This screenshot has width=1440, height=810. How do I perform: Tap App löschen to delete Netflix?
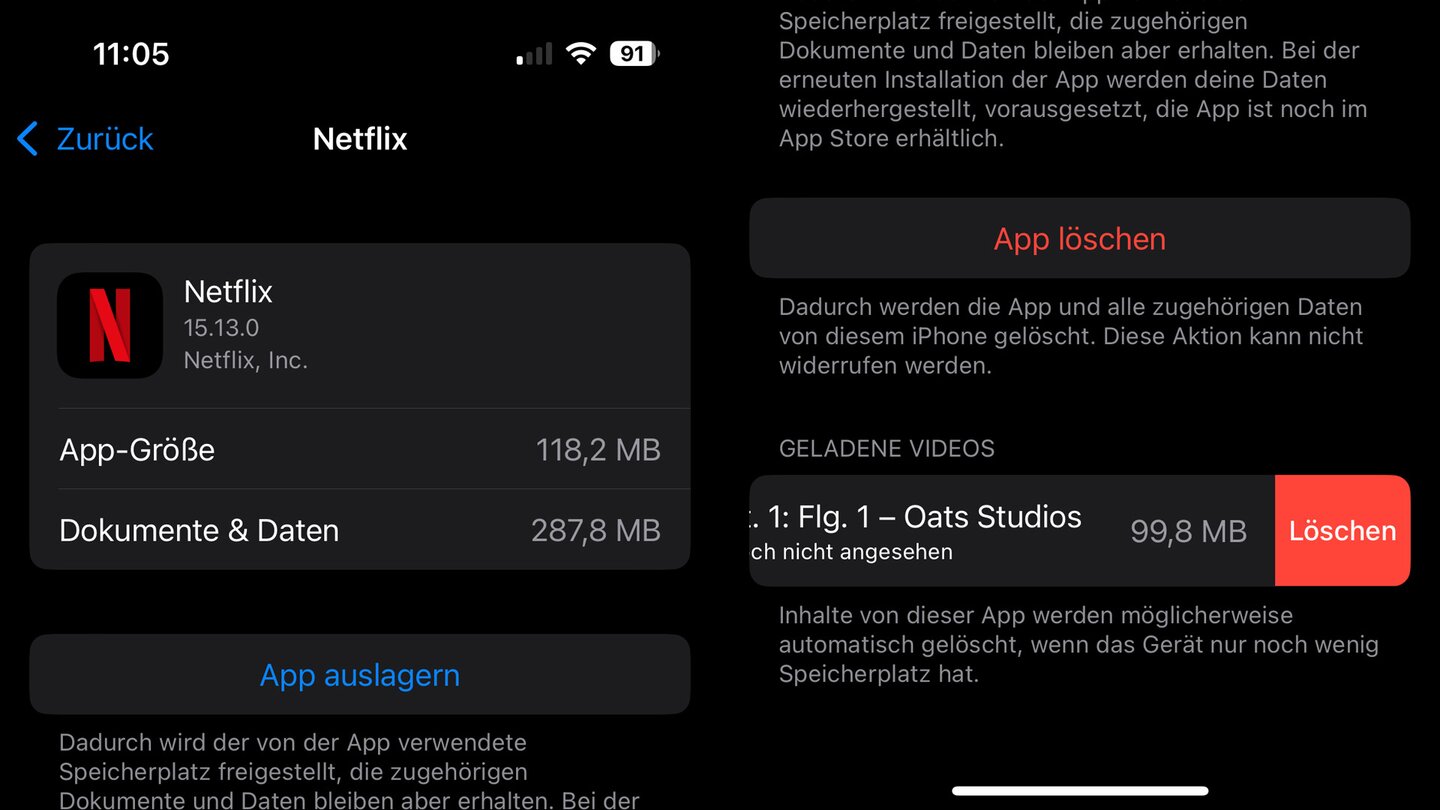[1079, 239]
